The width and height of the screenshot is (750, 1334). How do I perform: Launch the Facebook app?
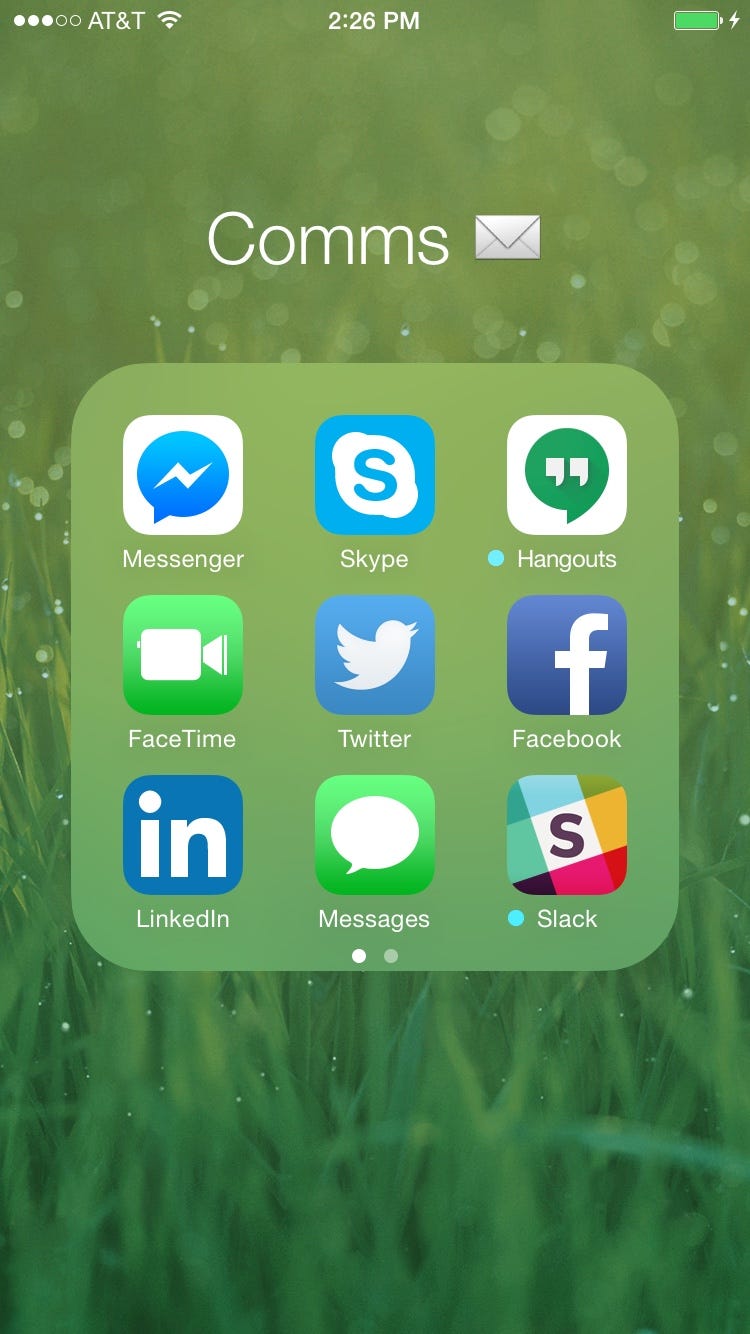pos(567,655)
